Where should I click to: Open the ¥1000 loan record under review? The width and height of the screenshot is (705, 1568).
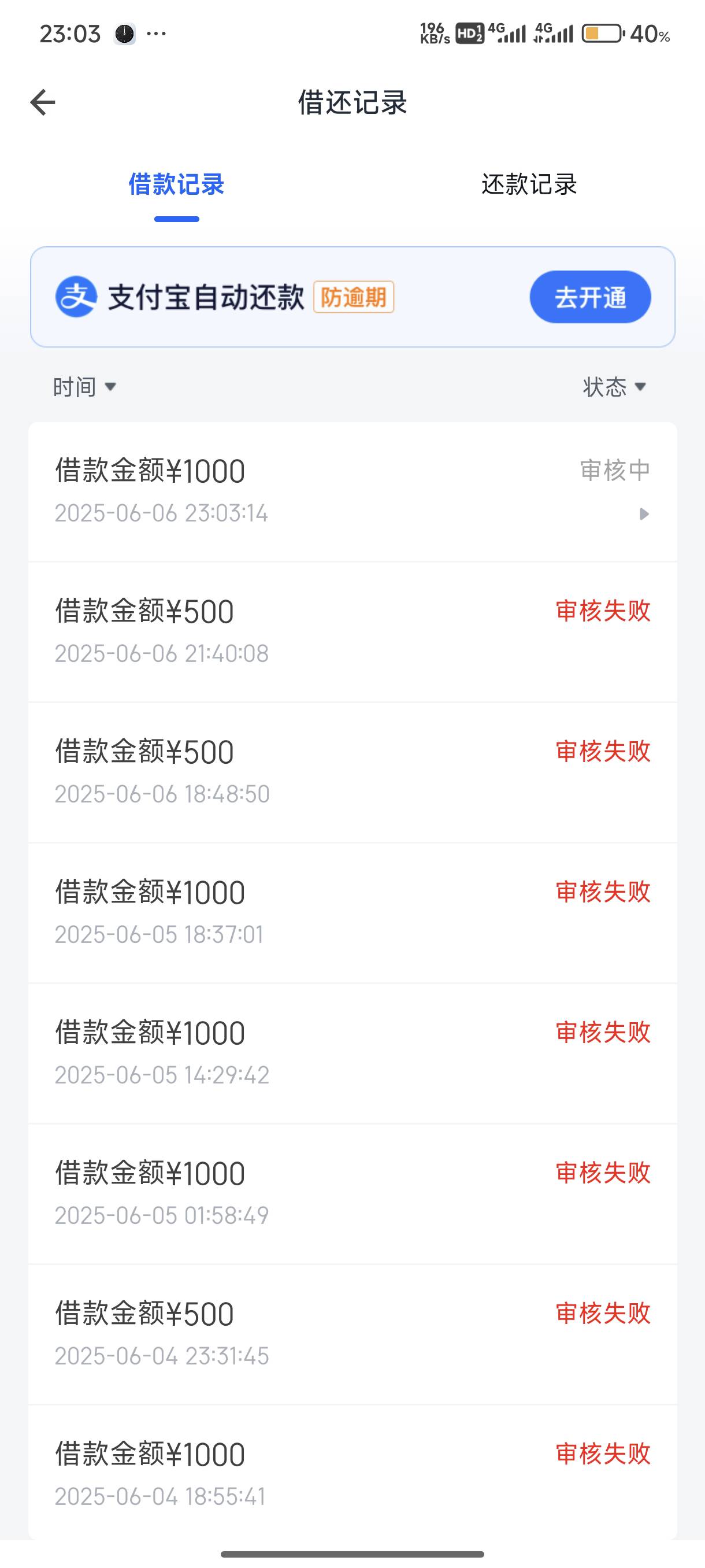[x=353, y=492]
